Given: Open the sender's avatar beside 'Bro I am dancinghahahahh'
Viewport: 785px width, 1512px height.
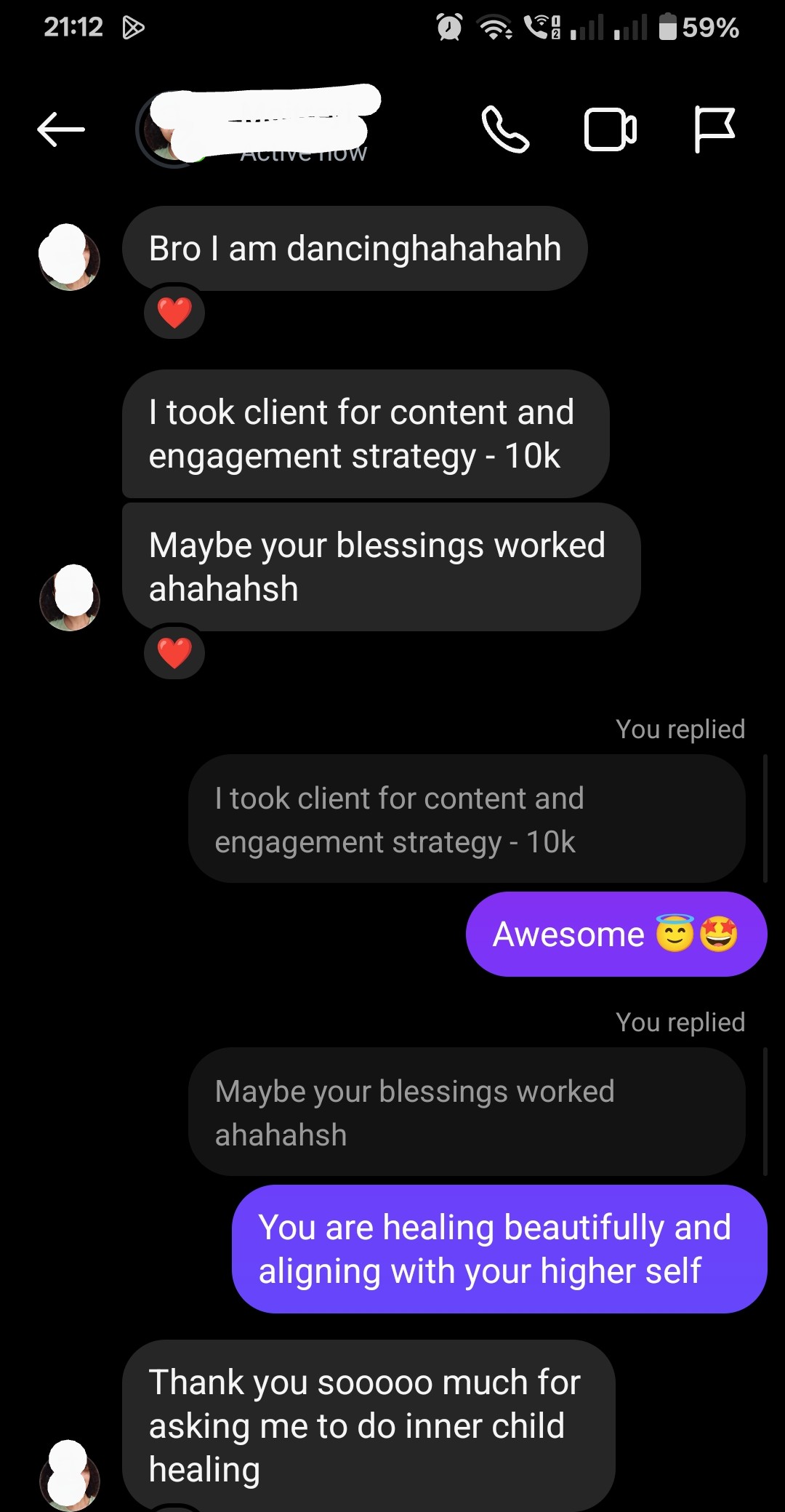Looking at the screenshot, I should tap(70, 258).
